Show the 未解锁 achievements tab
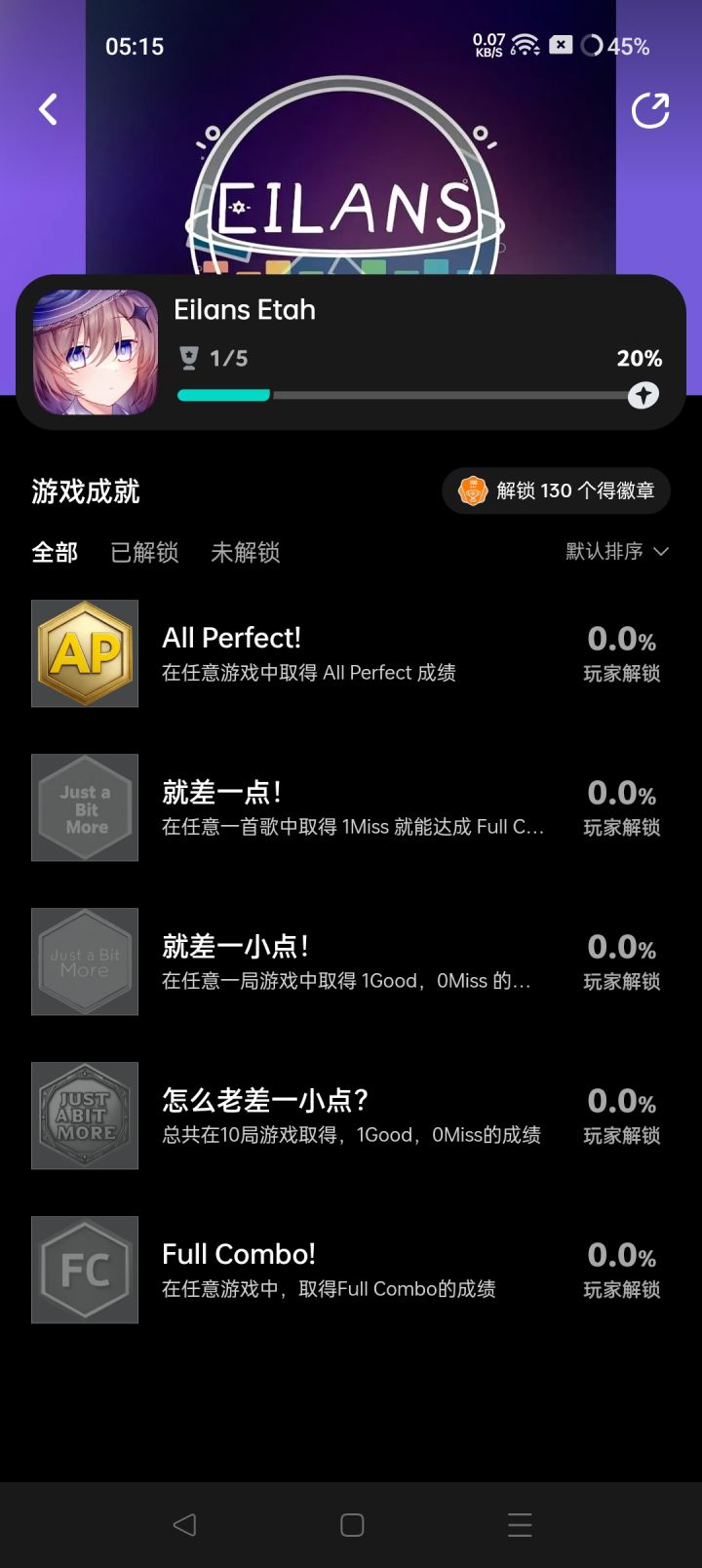 point(246,552)
